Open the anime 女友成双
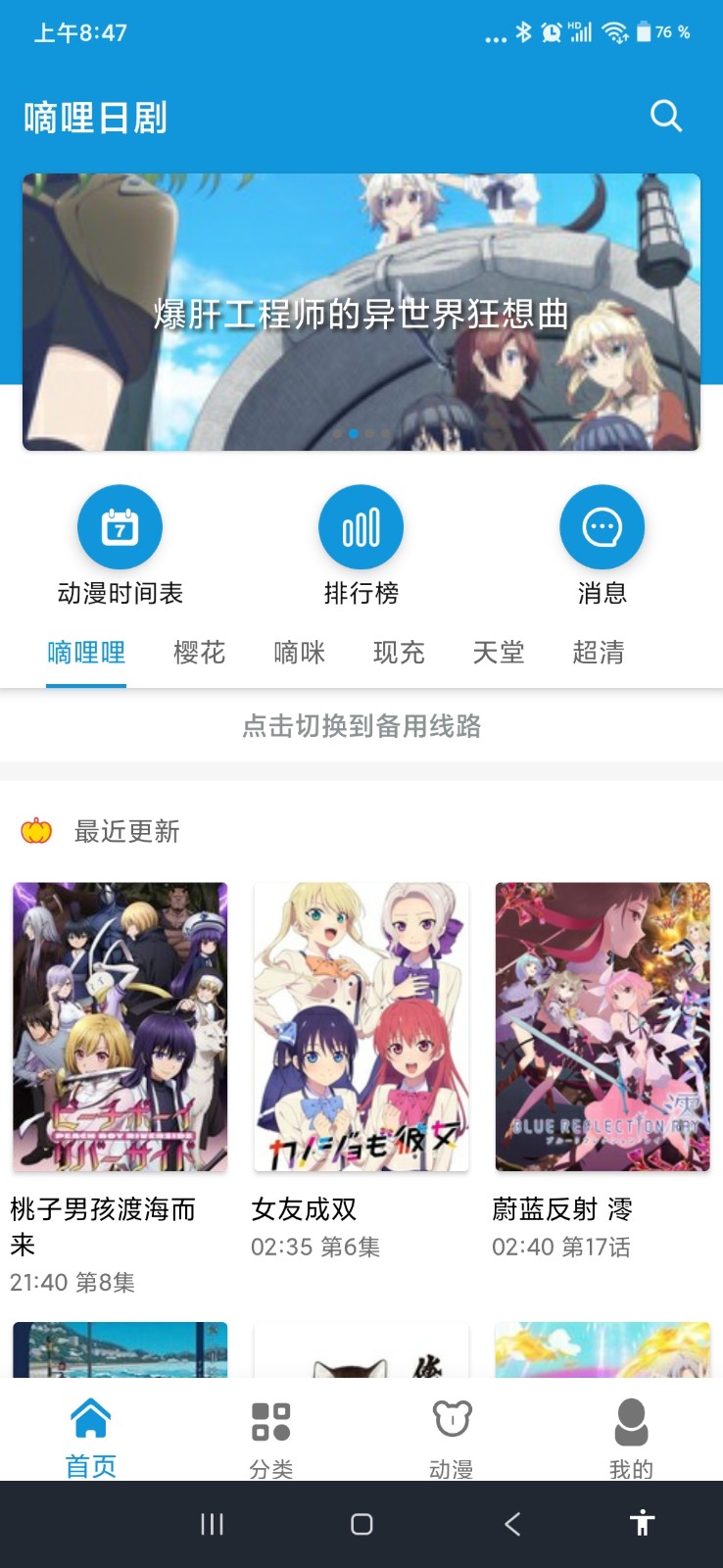The width and height of the screenshot is (723, 1568). point(361,1027)
